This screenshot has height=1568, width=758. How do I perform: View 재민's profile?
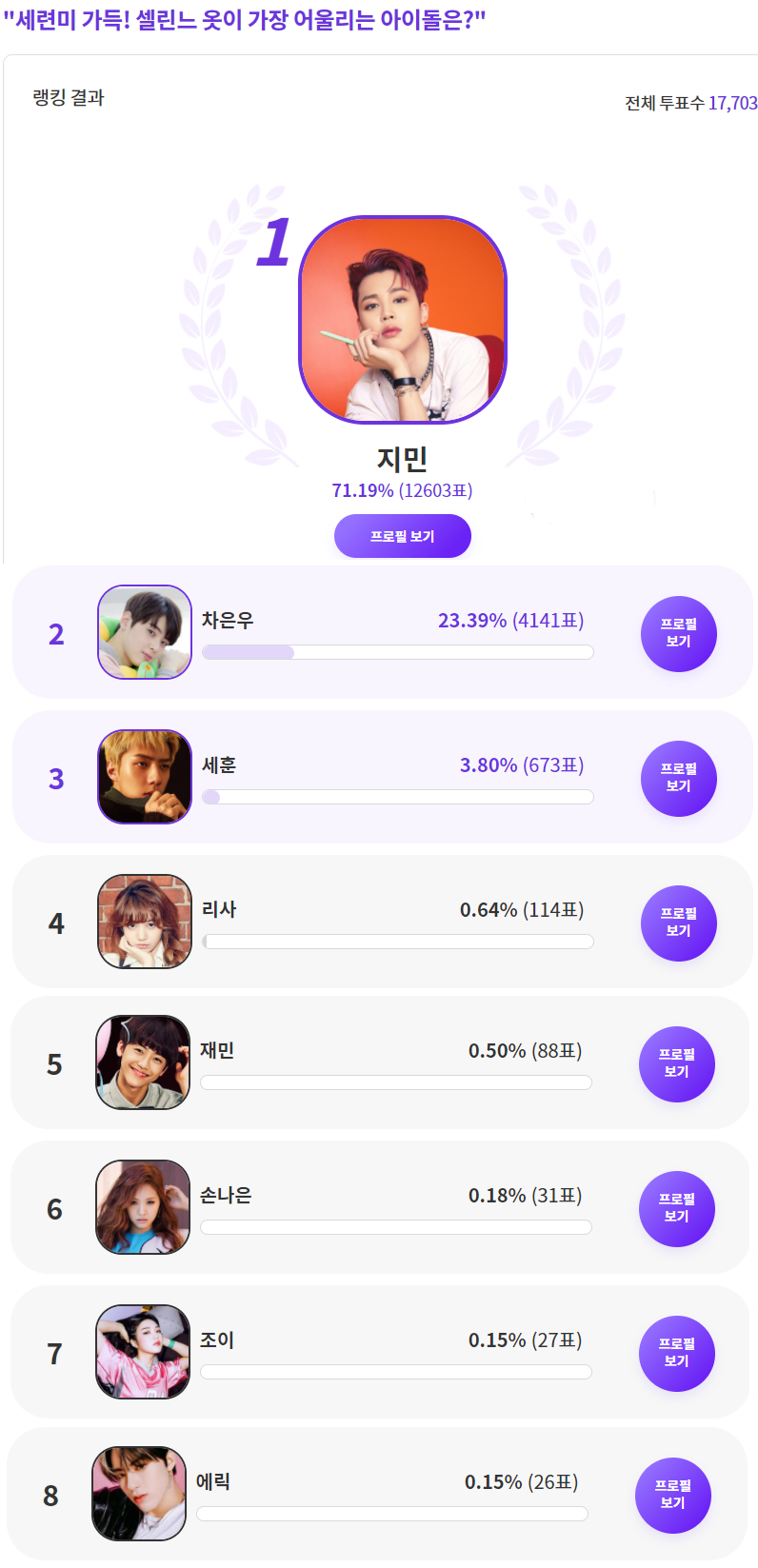coord(676,1064)
